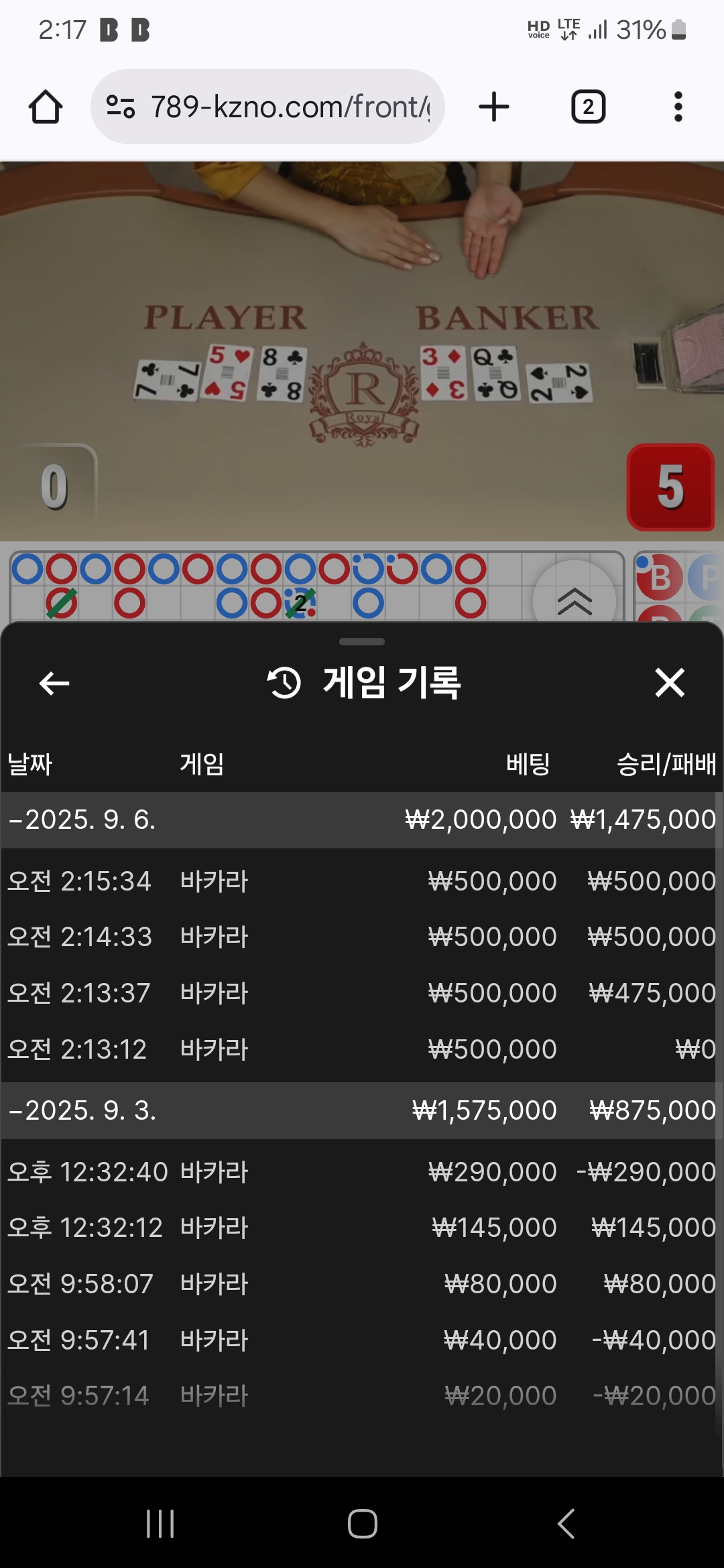The image size is (724, 1568).
Task: Open a new browser tab
Action: (494, 107)
